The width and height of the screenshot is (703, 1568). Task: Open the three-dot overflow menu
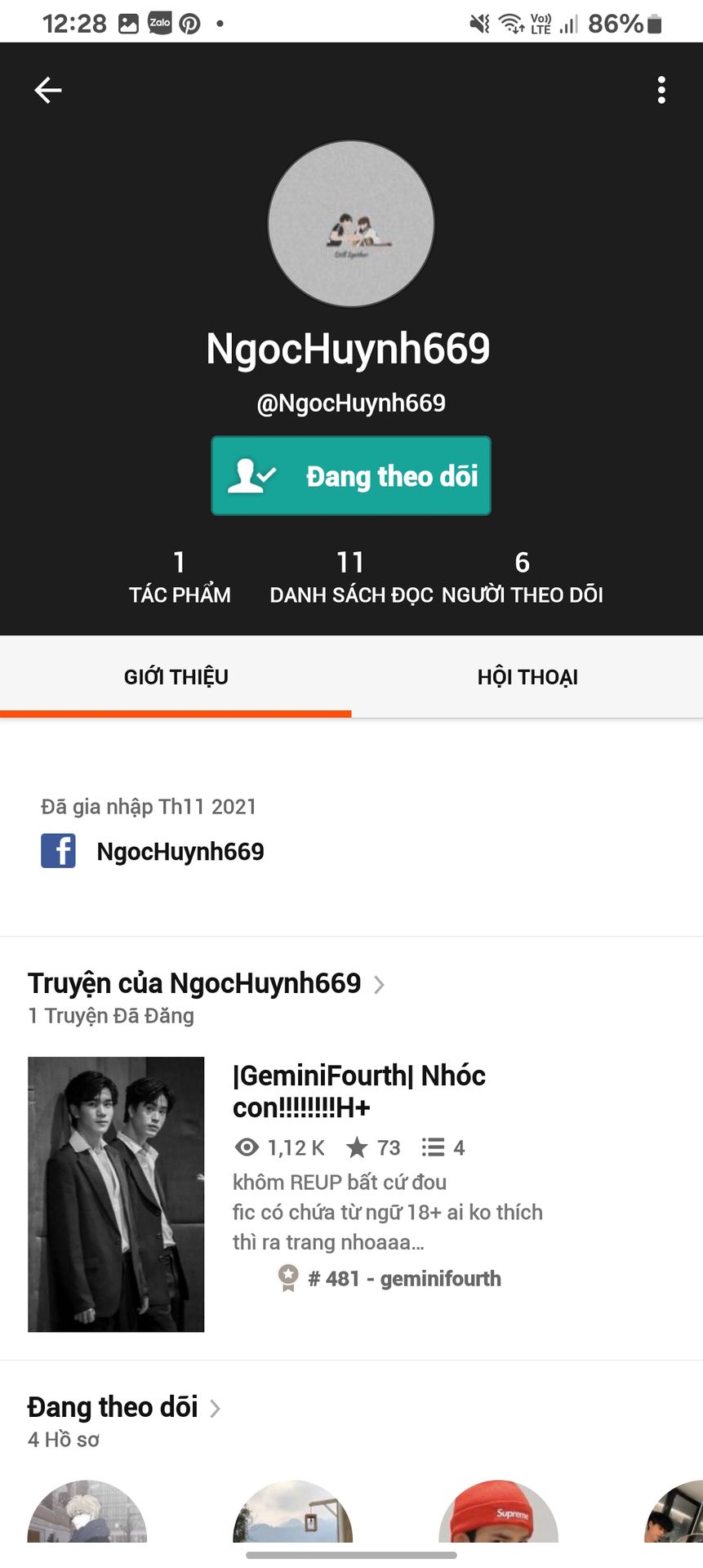[x=661, y=90]
